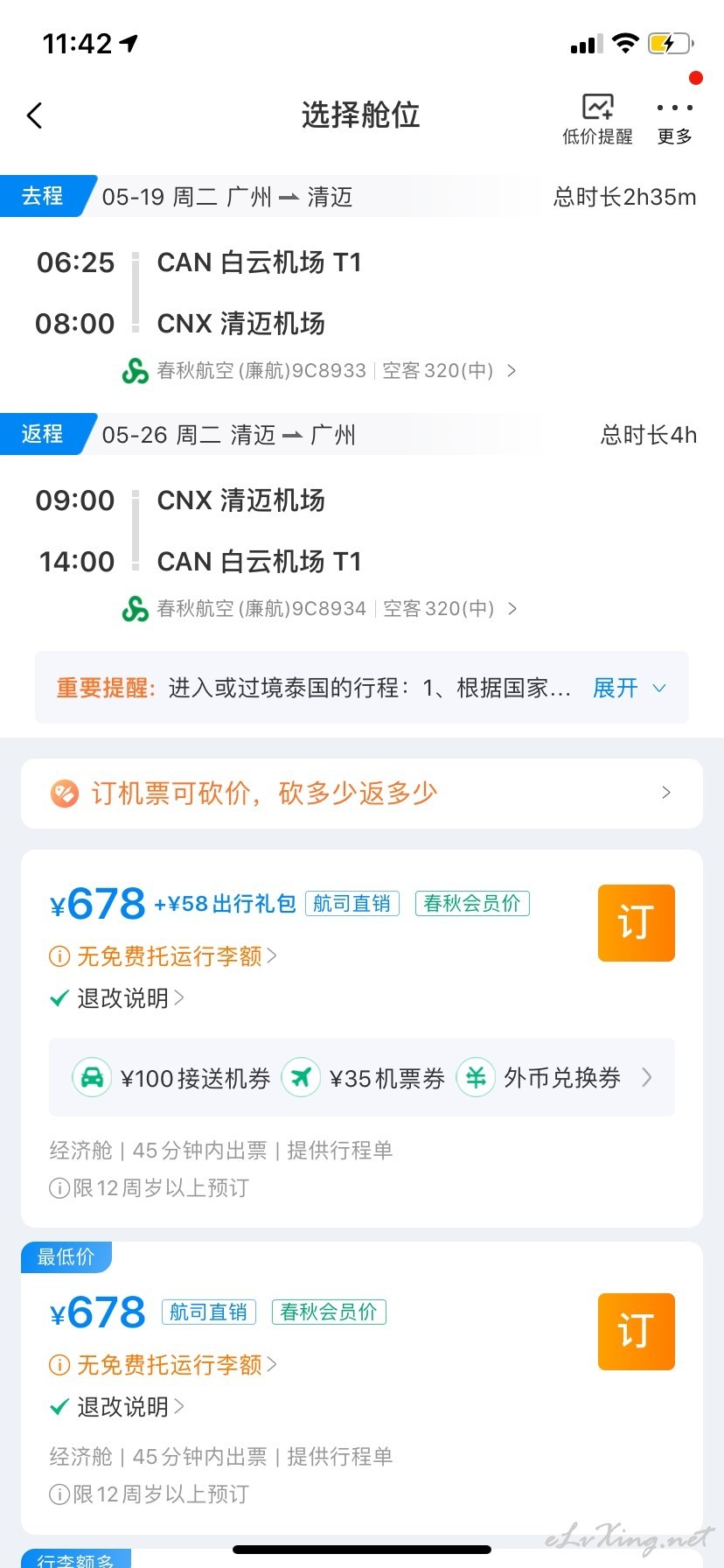The width and height of the screenshot is (724, 1568).
Task: Open the 订机票可砍价 bargain banner
Action: (362, 794)
